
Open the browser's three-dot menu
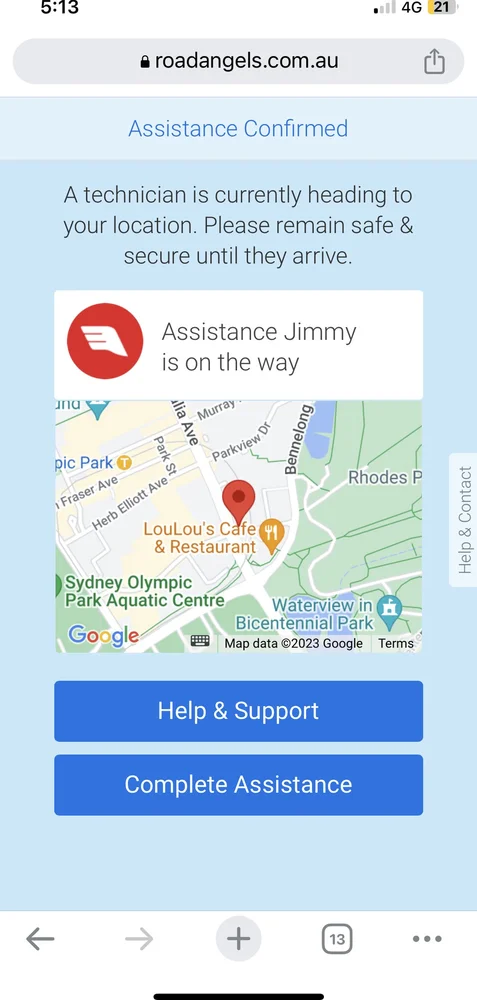(427, 939)
